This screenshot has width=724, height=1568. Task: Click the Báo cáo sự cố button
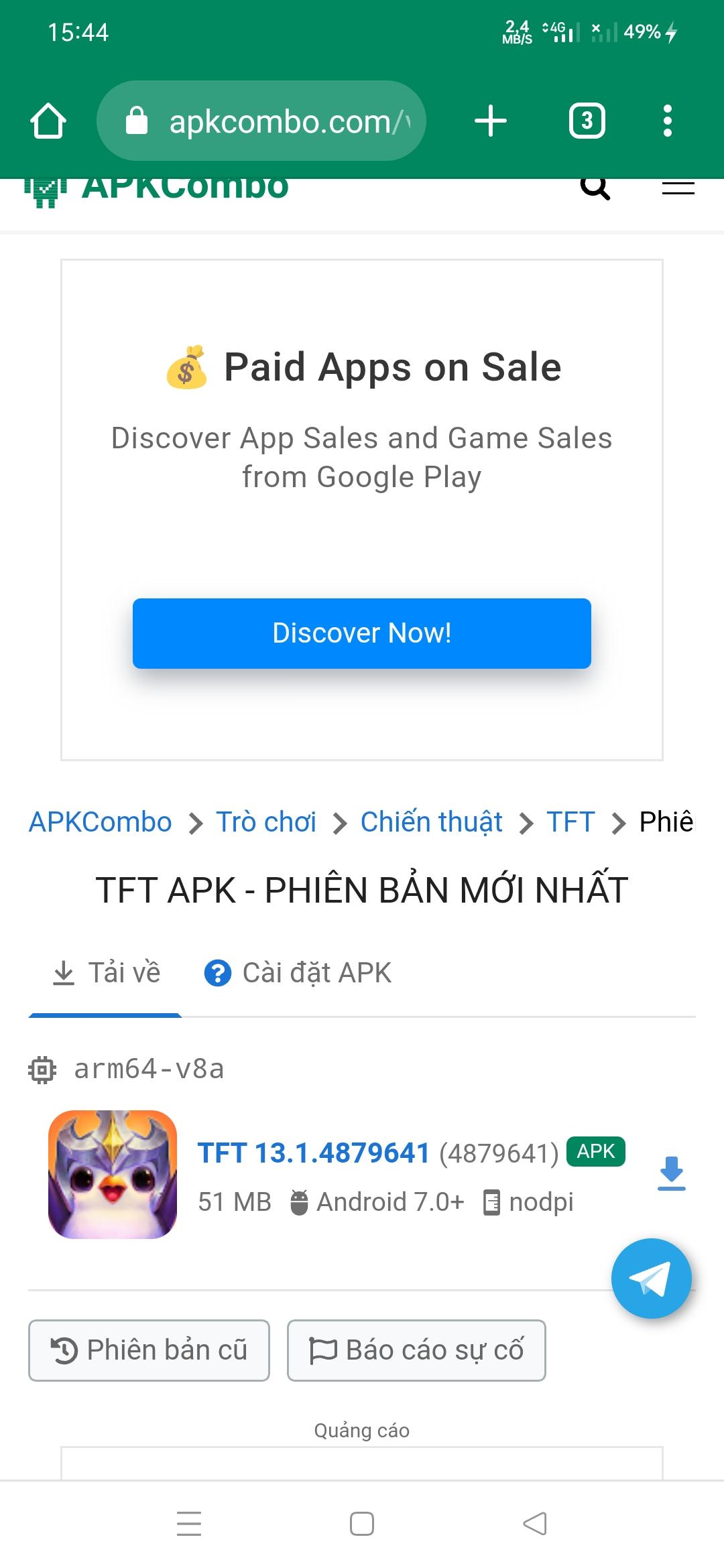[416, 1350]
